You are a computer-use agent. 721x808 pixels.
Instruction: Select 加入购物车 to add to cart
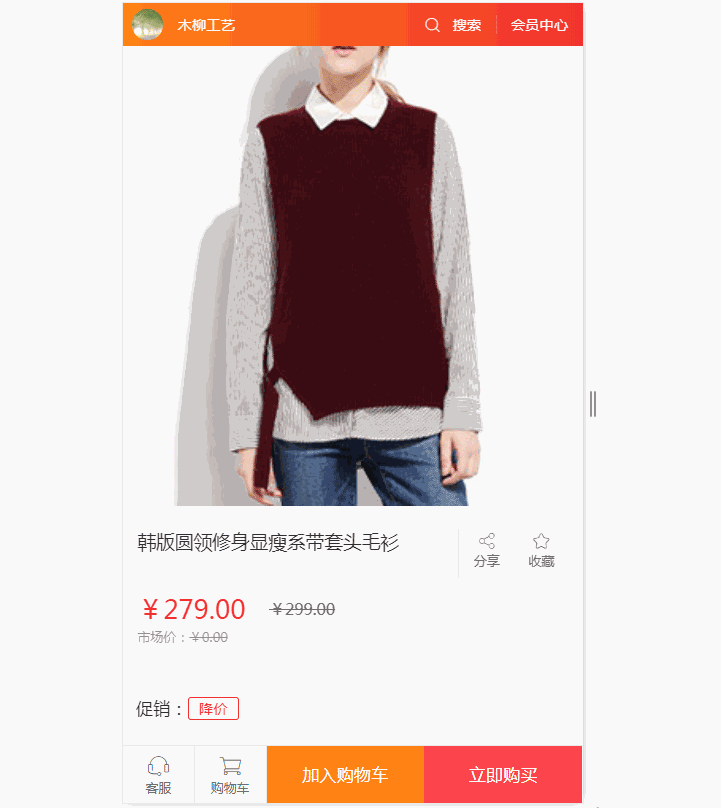[345, 775]
